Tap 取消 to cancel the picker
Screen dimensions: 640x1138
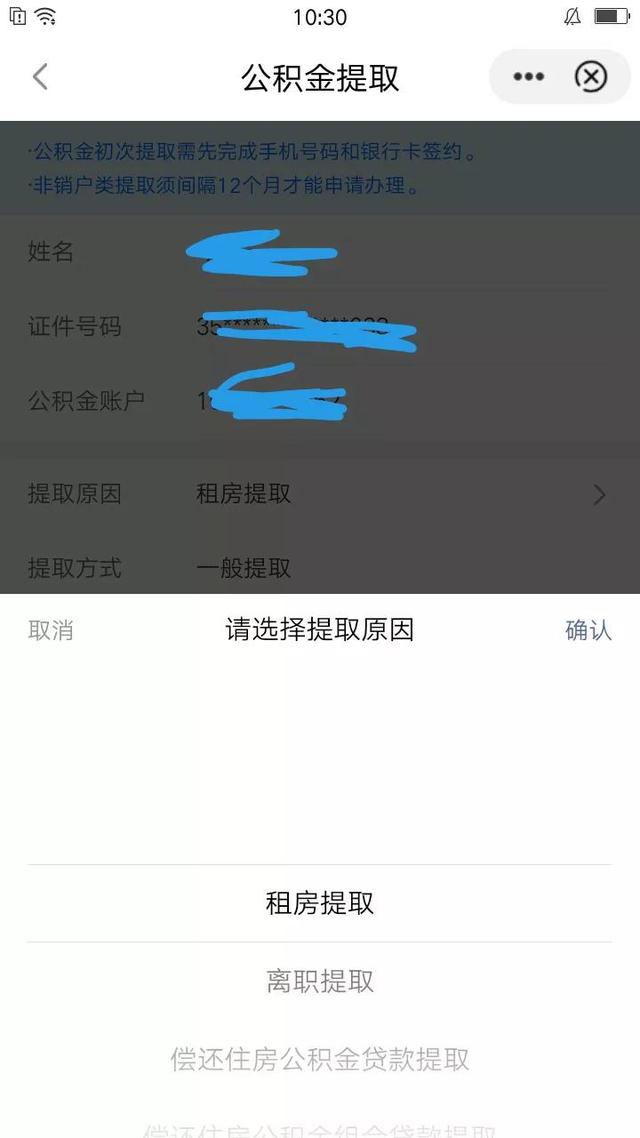(51, 630)
